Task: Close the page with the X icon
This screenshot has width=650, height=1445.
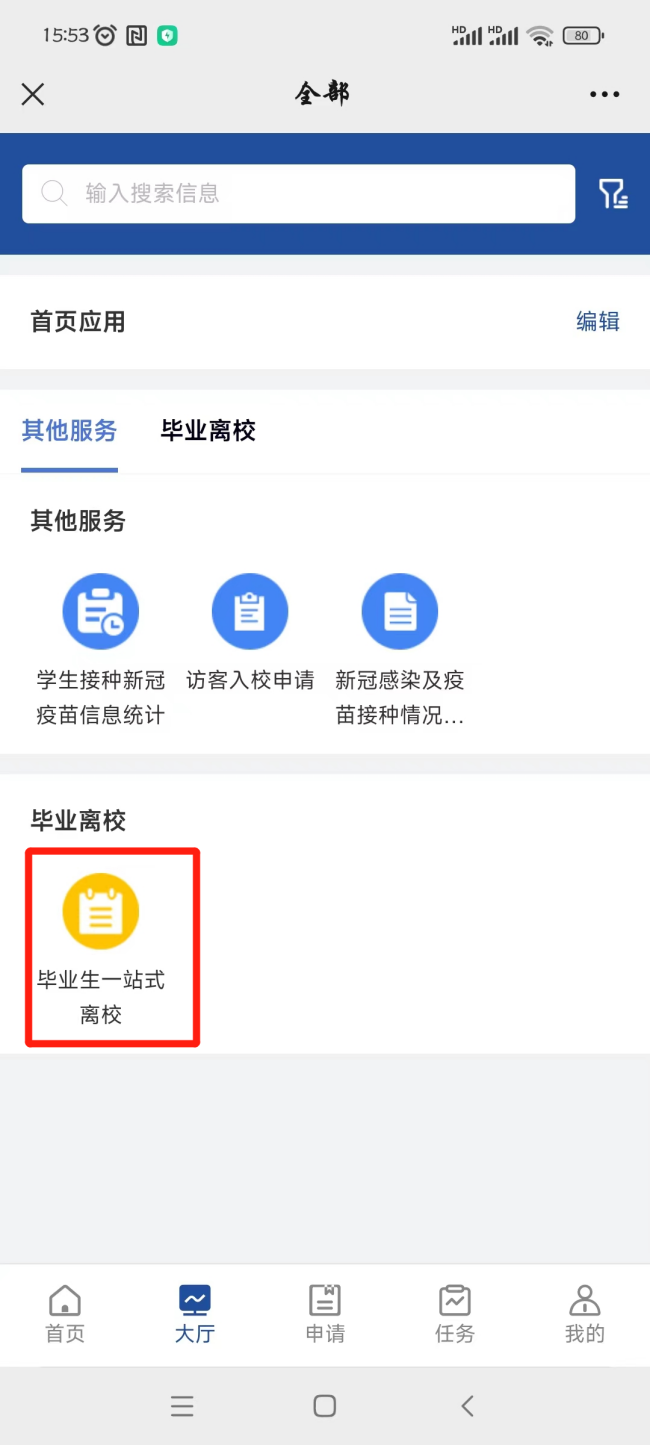Action: pyautogui.click(x=33, y=94)
